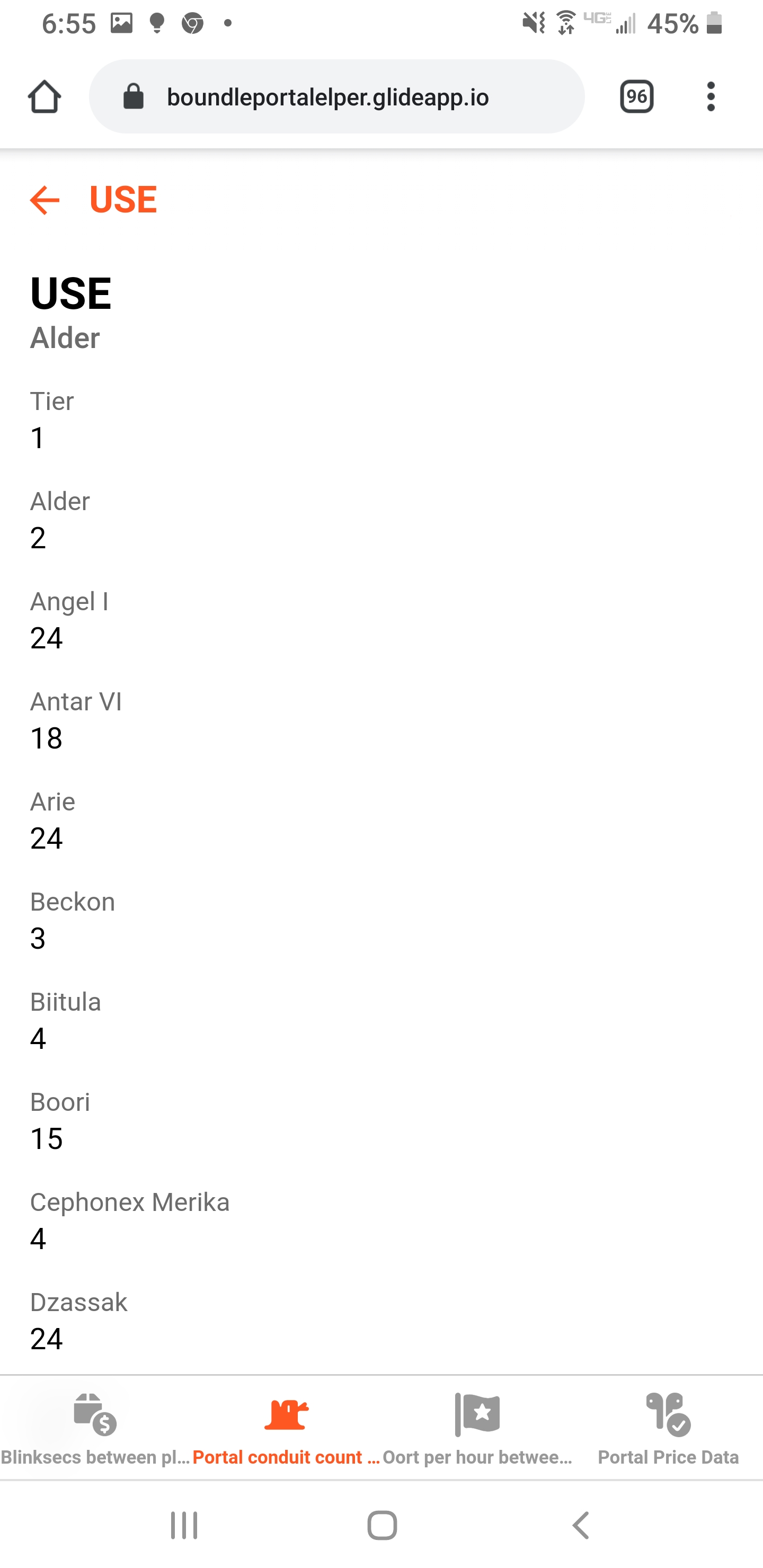
Task: Go back using the orange arrow
Action: 45,200
